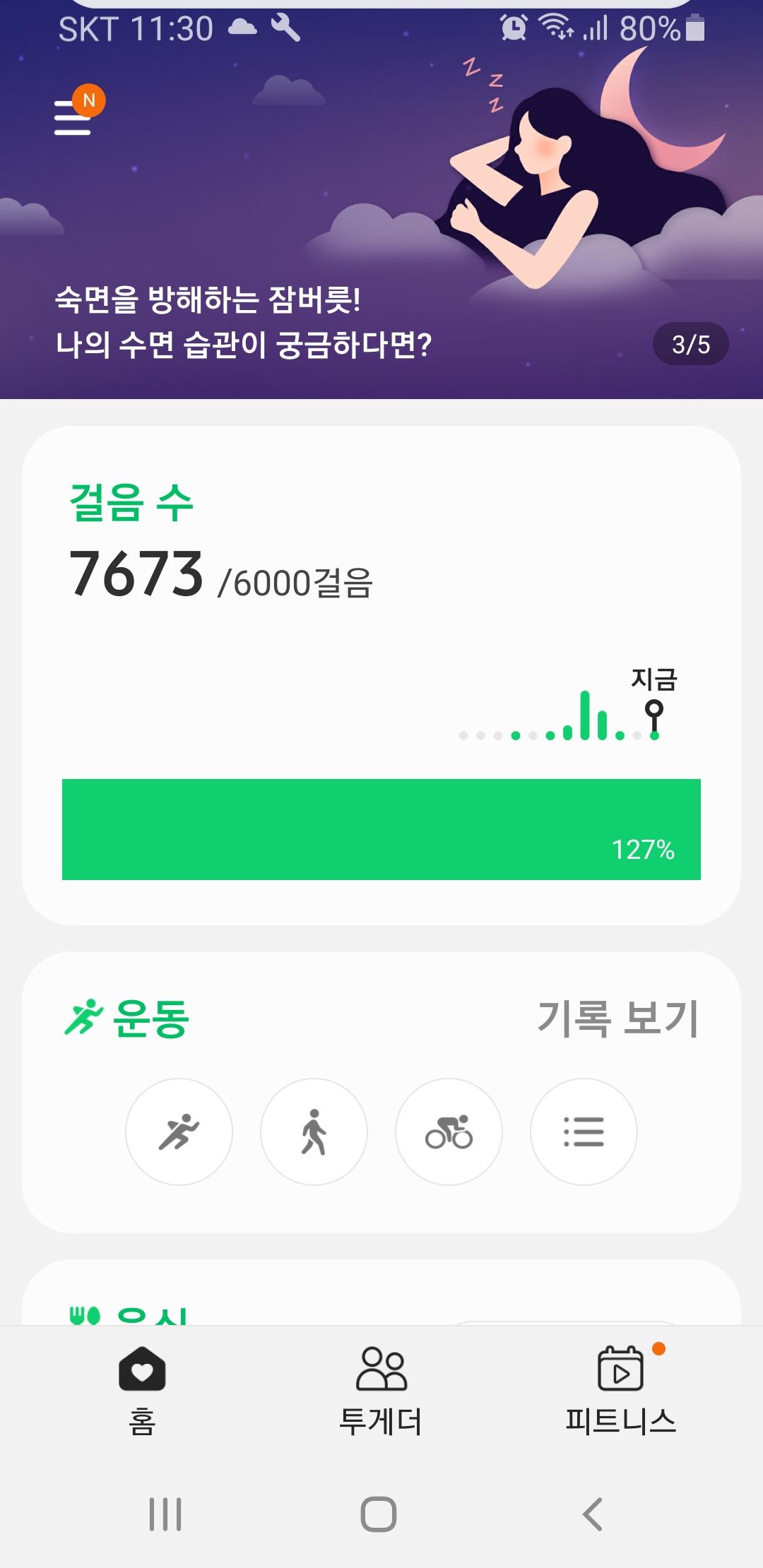Tap 기록 보기 to view exercise records
This screenshot has width=763, height=1568.
[x=617, y=1018]
